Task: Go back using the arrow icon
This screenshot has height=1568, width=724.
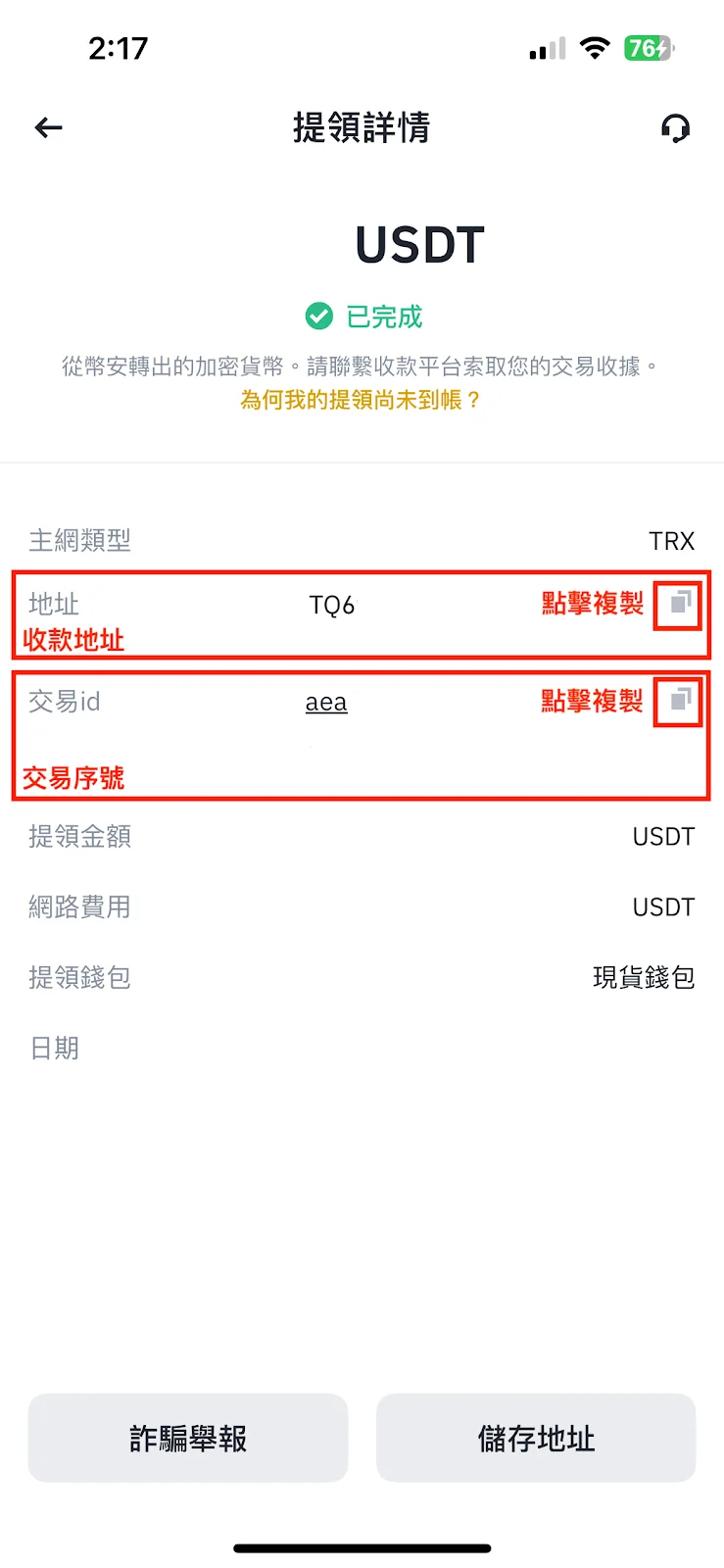Action: click(48, 127)
